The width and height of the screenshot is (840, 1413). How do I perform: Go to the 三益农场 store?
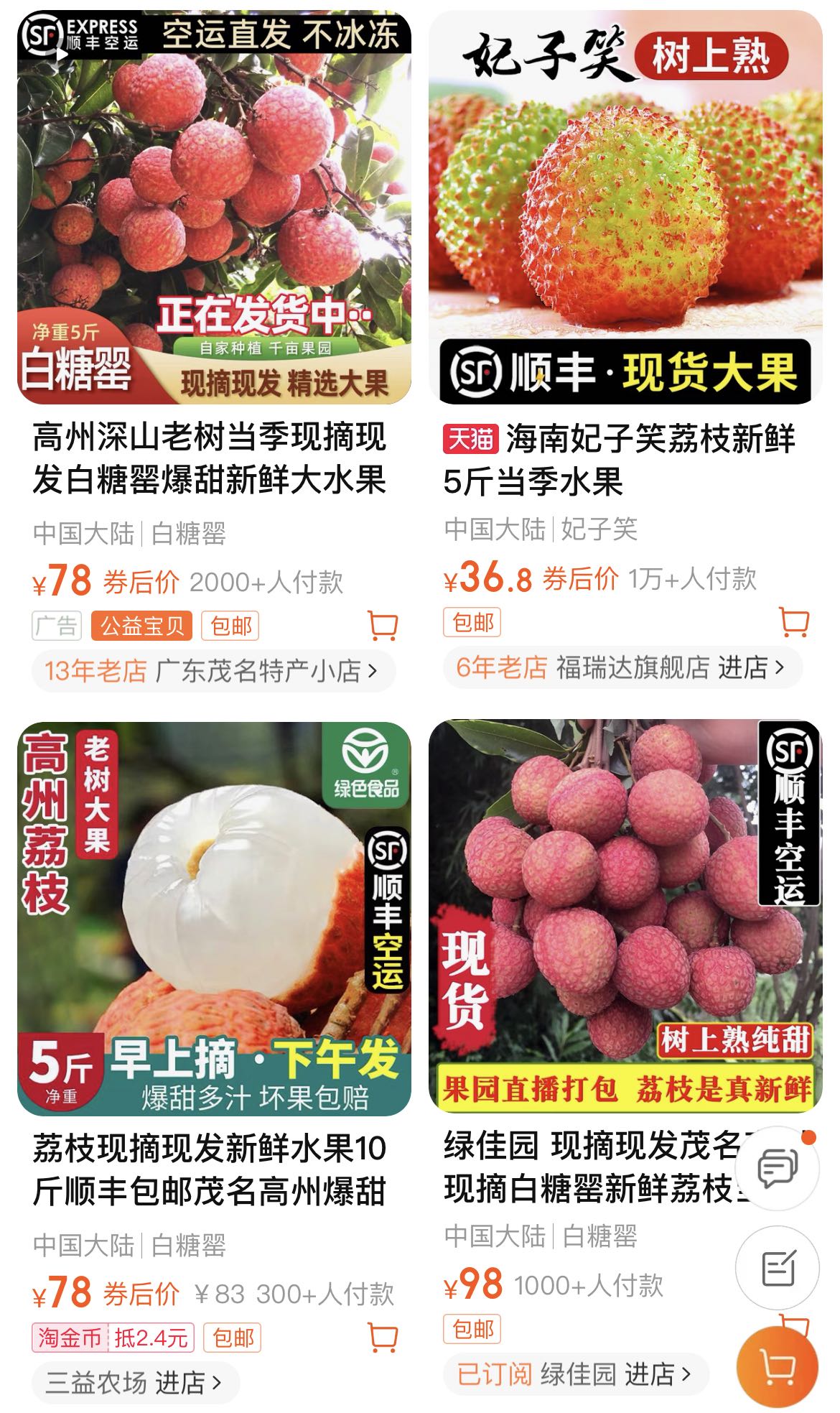point(135,1382)
